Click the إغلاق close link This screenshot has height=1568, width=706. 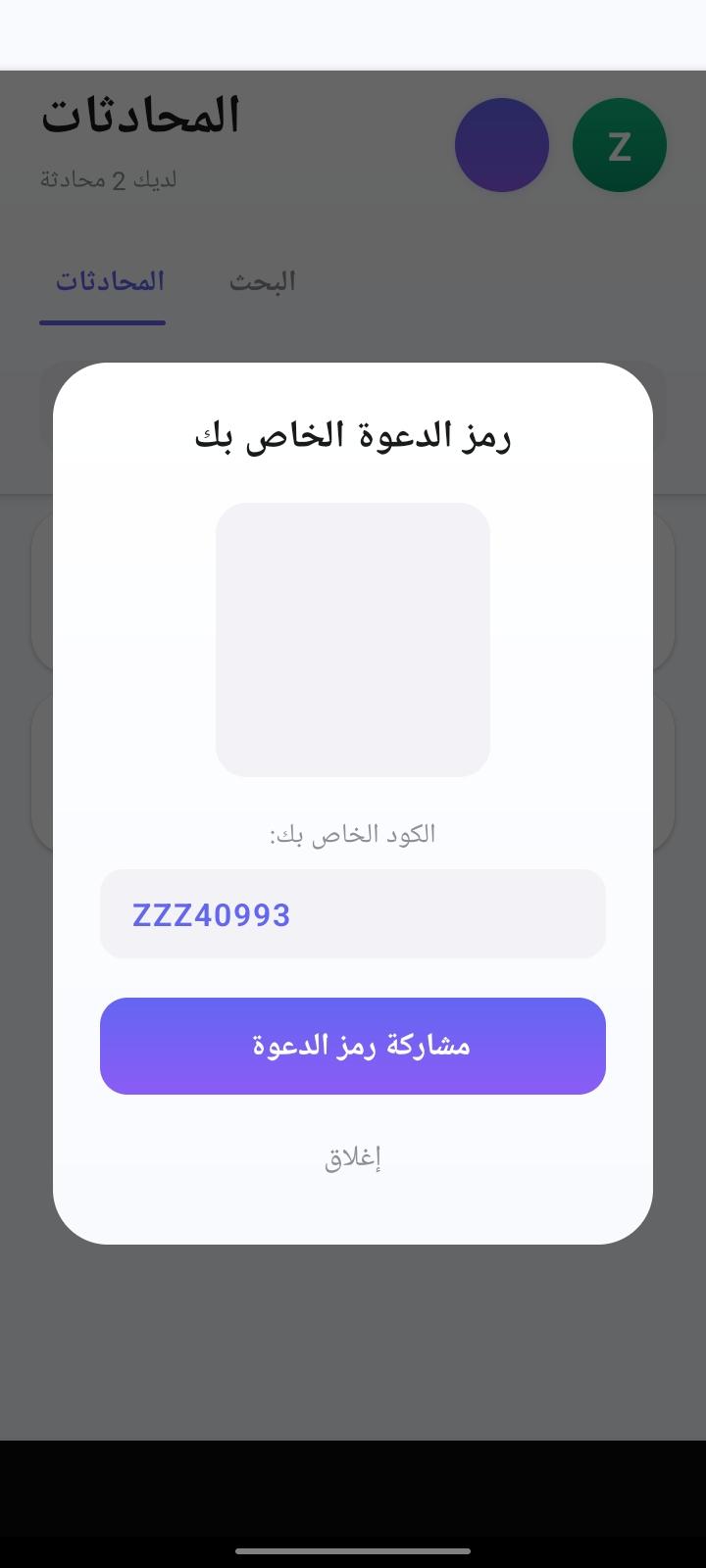click(352, 1156)
